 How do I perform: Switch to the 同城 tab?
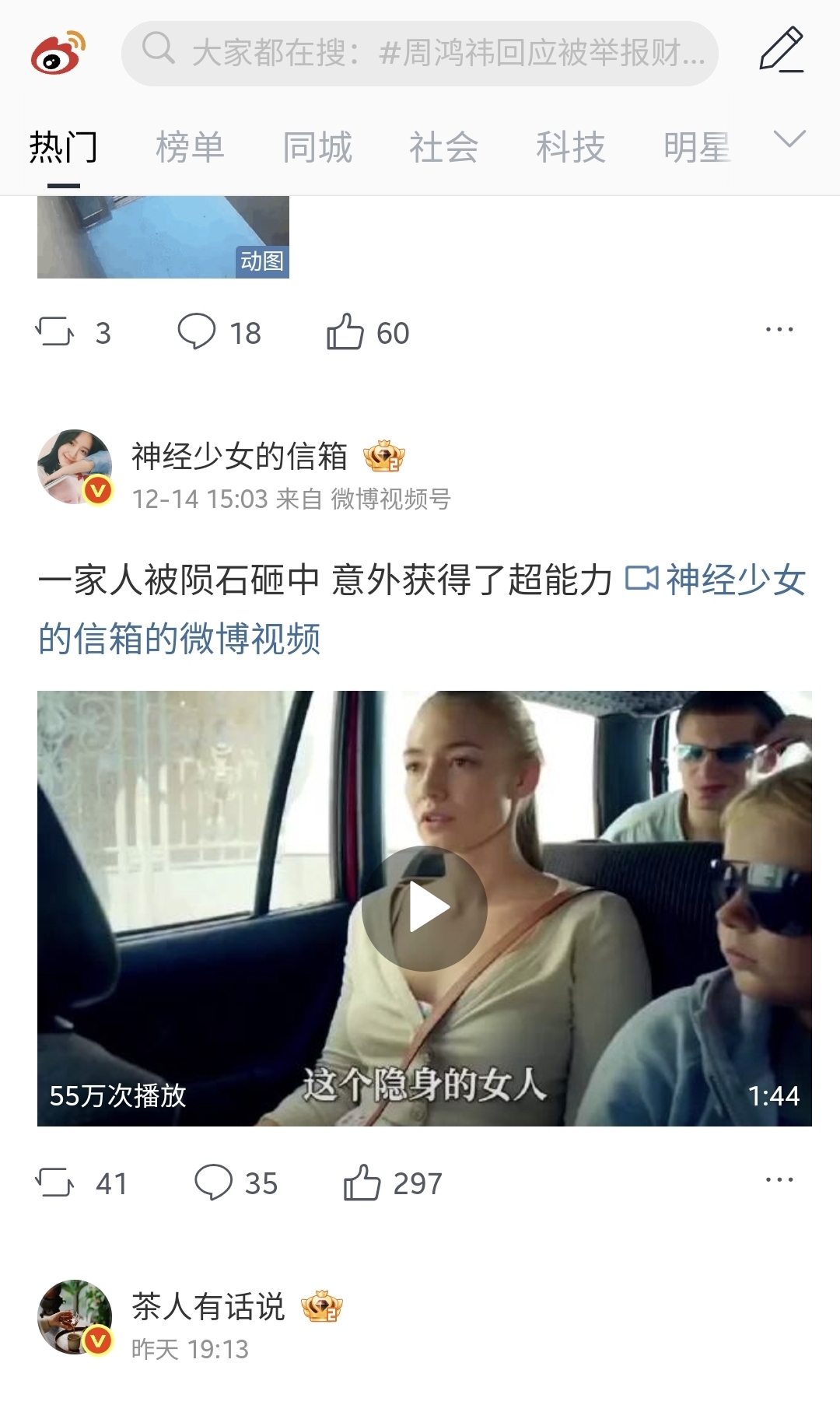coord(317,147)
